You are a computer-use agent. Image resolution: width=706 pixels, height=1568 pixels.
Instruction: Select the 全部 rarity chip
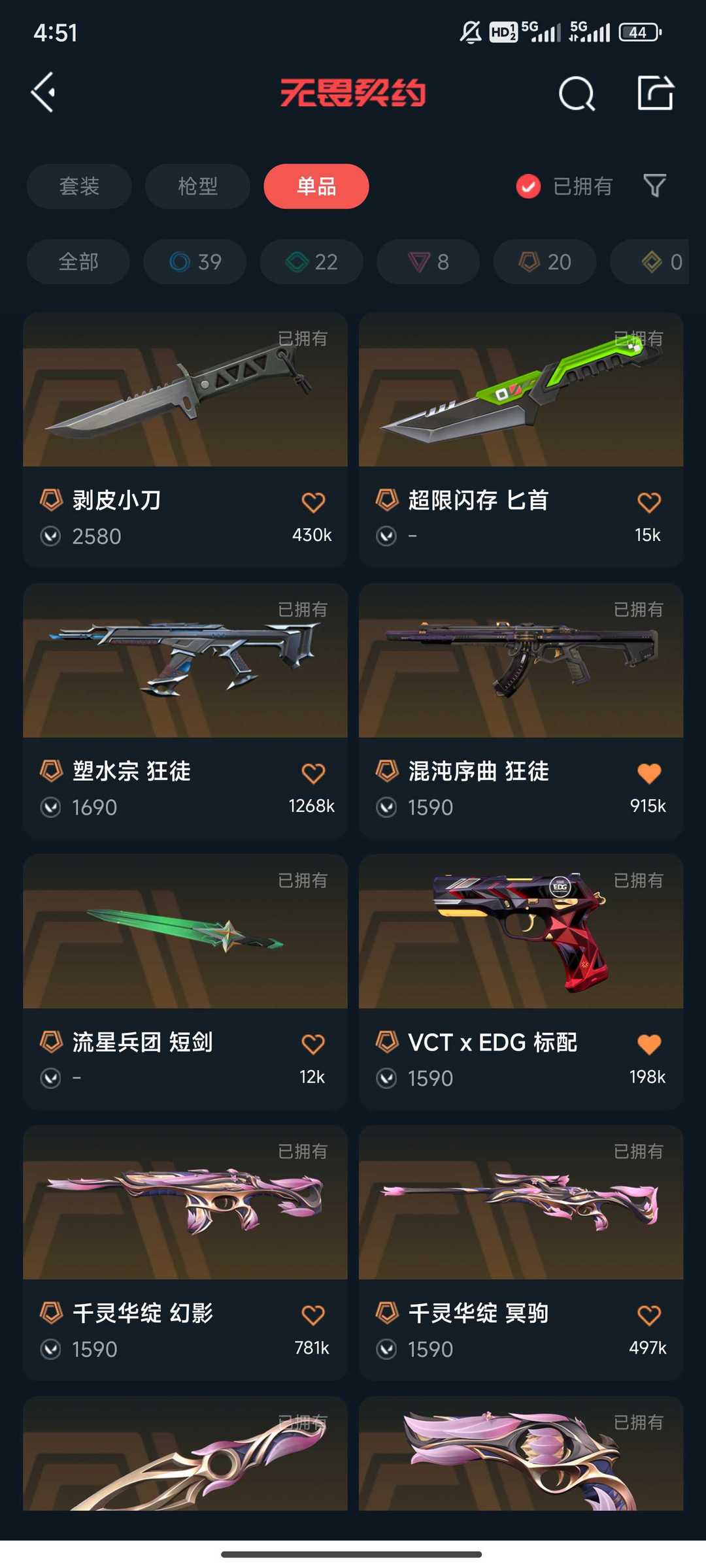(78, 262)
